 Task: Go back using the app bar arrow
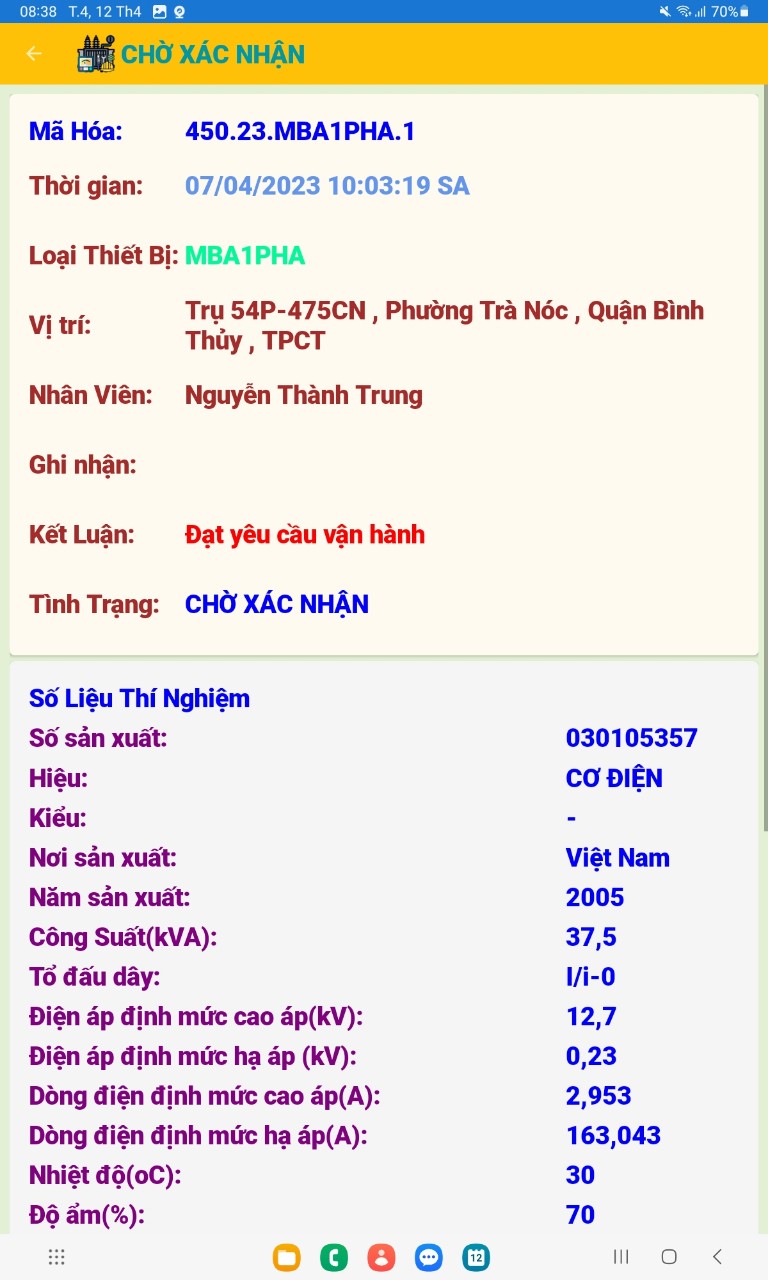point(34,54)
